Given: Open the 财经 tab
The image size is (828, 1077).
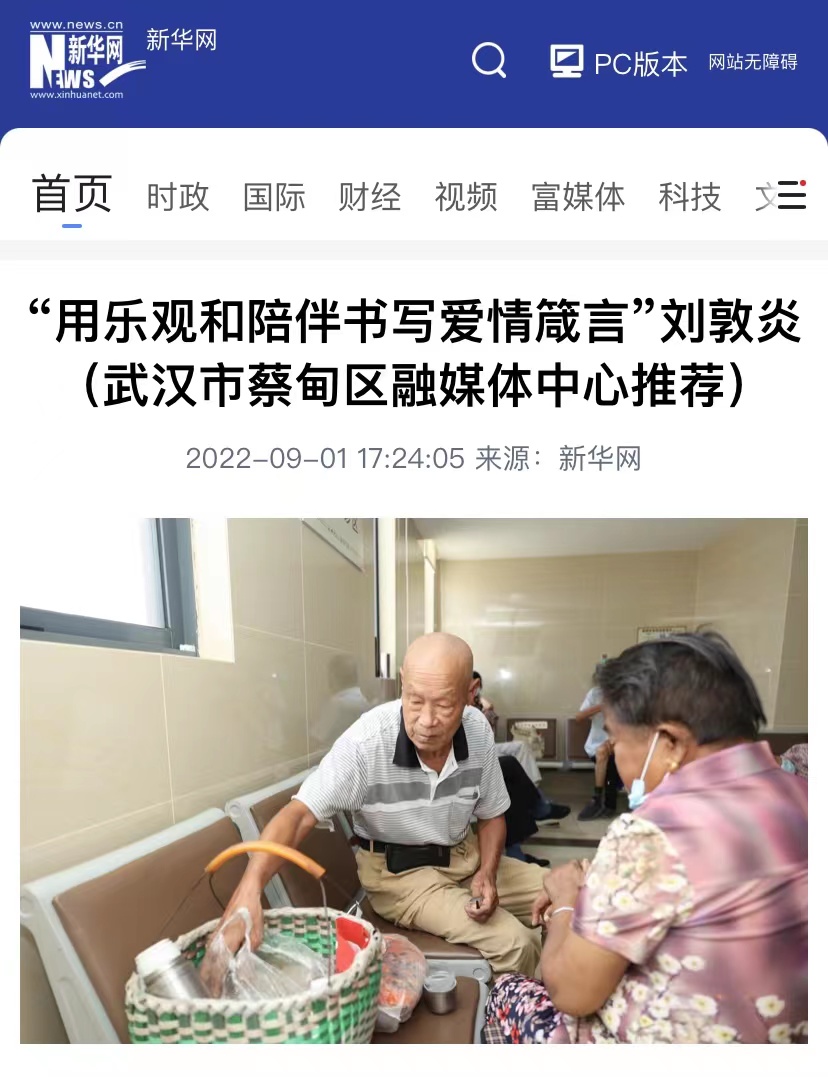Looking at the screenshot, I should click(x=370, y=197).
